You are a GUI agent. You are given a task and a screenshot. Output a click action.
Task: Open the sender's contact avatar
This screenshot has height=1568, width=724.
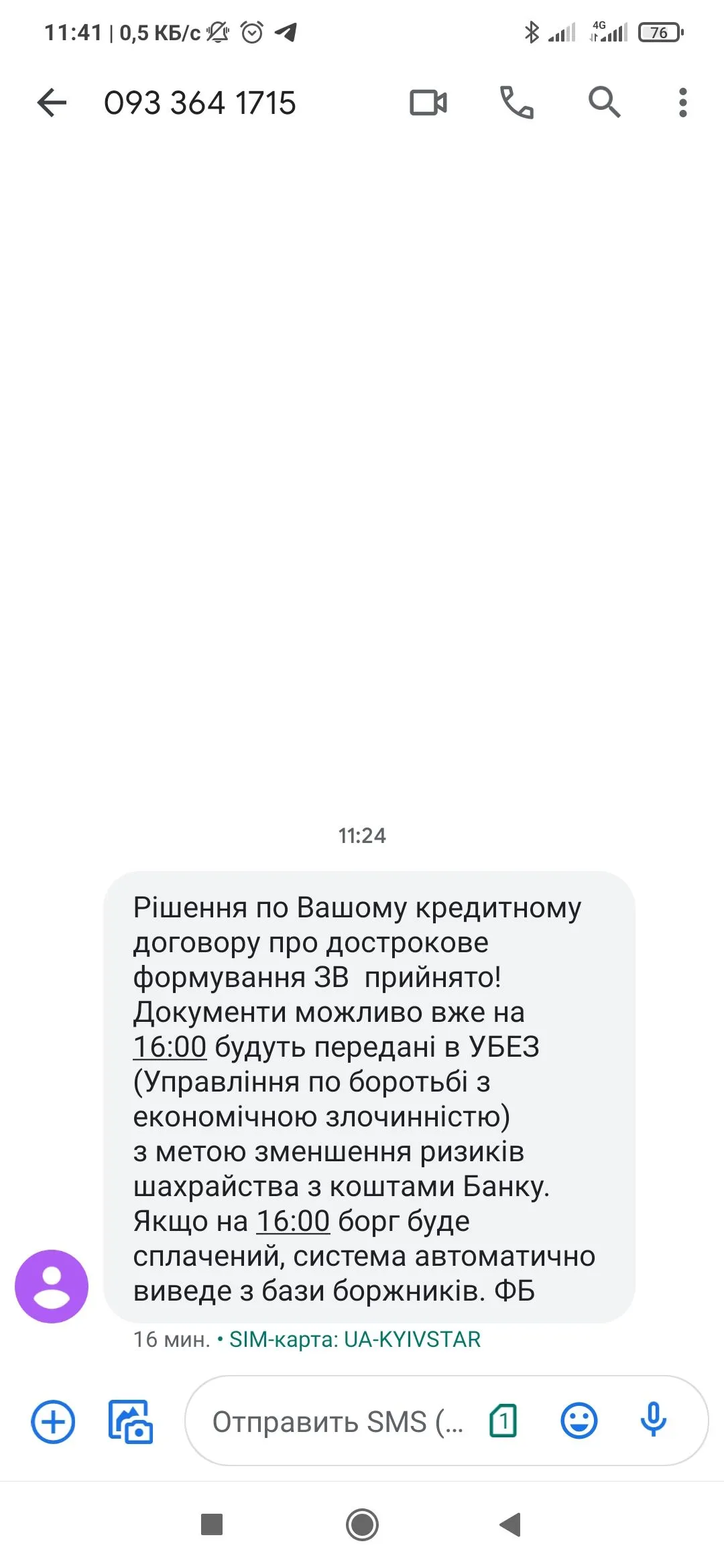pyautogui.click(x=52, y=1286)
